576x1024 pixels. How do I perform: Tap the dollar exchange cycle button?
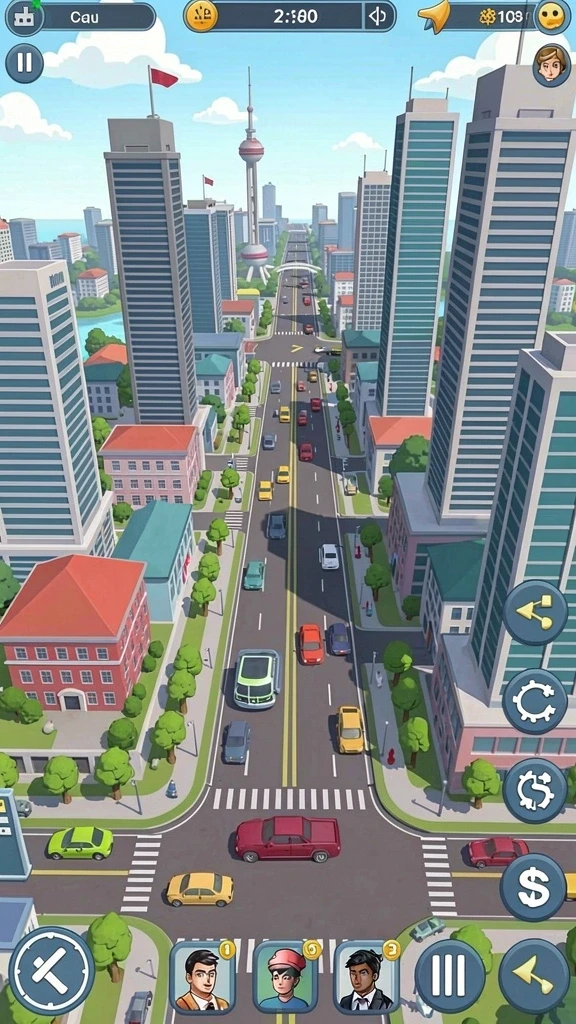tap(535, 791)
